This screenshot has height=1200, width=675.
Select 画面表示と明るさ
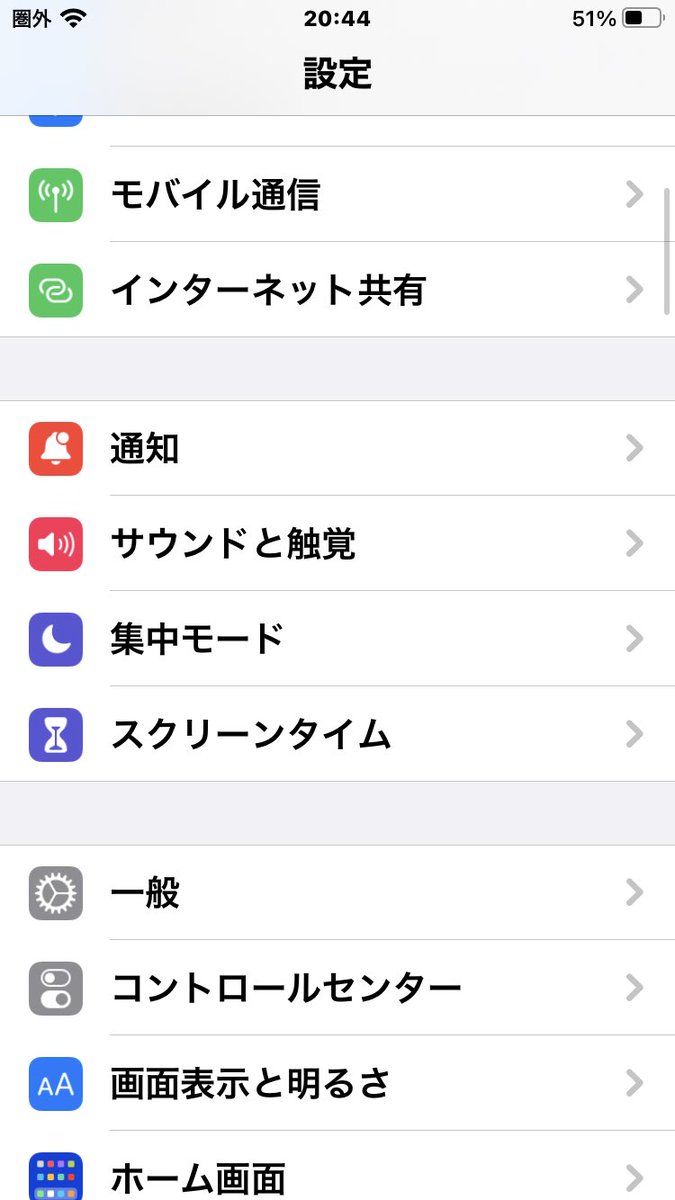(x=337, y=1082)
